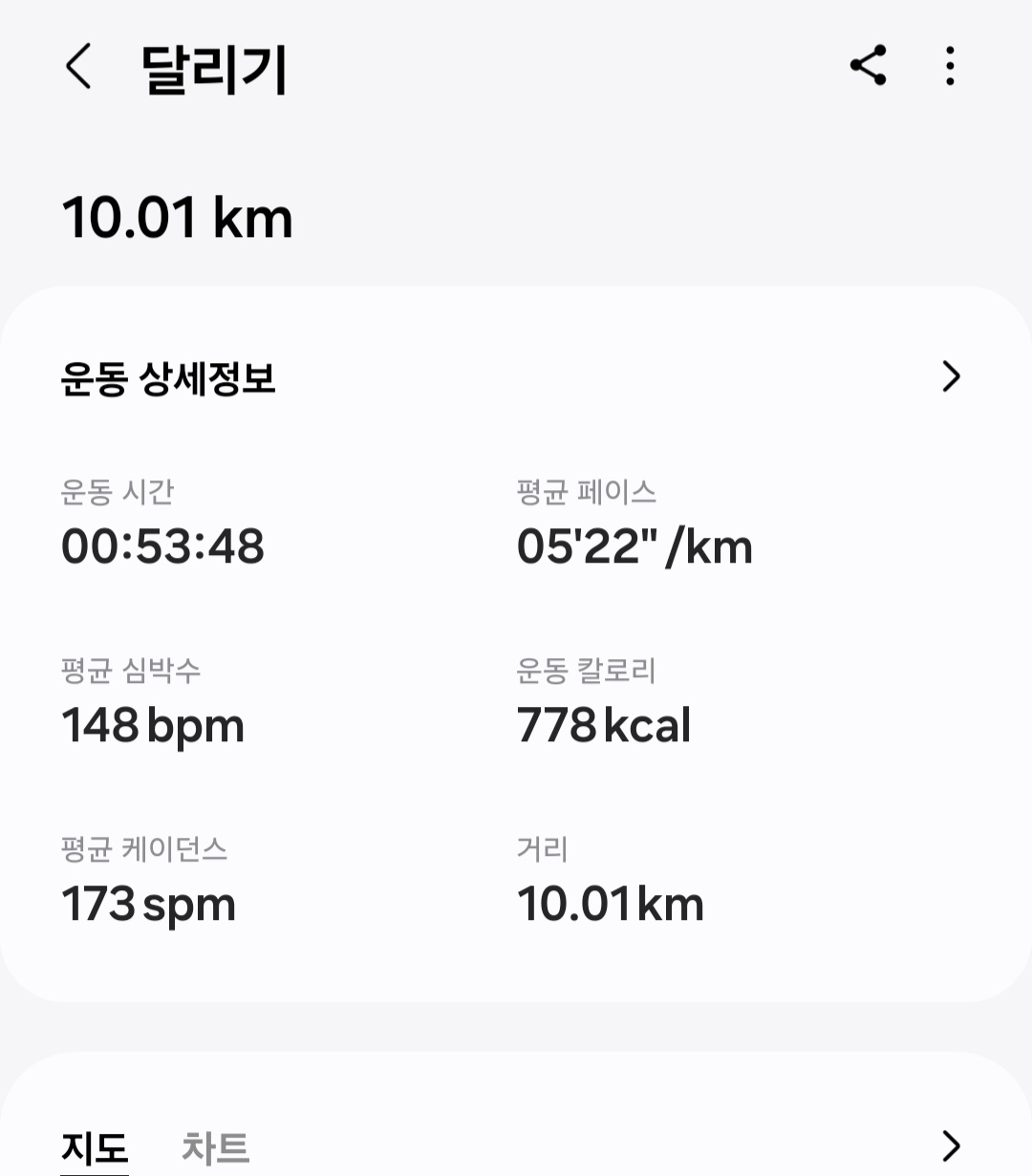
Task: Switch to the 지도 tab
Action: coord(95,1147)
